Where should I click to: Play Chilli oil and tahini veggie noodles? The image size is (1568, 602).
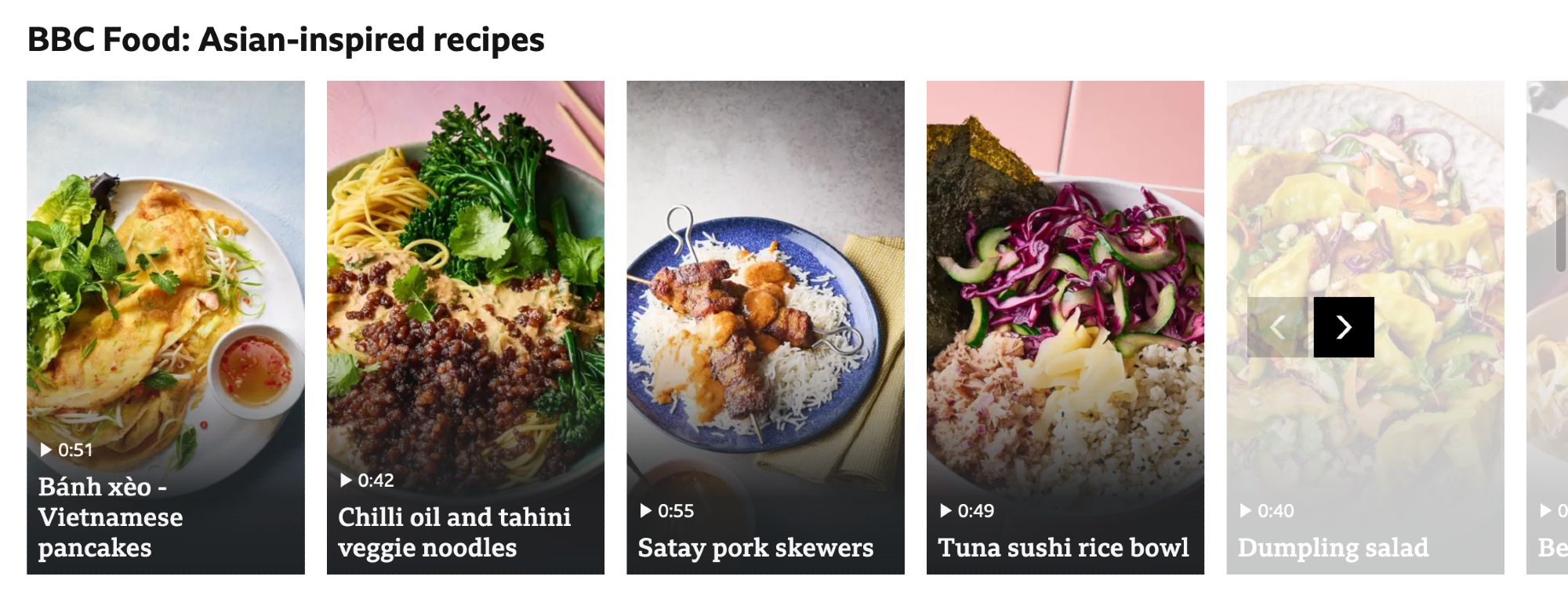[x=465, y=328]
